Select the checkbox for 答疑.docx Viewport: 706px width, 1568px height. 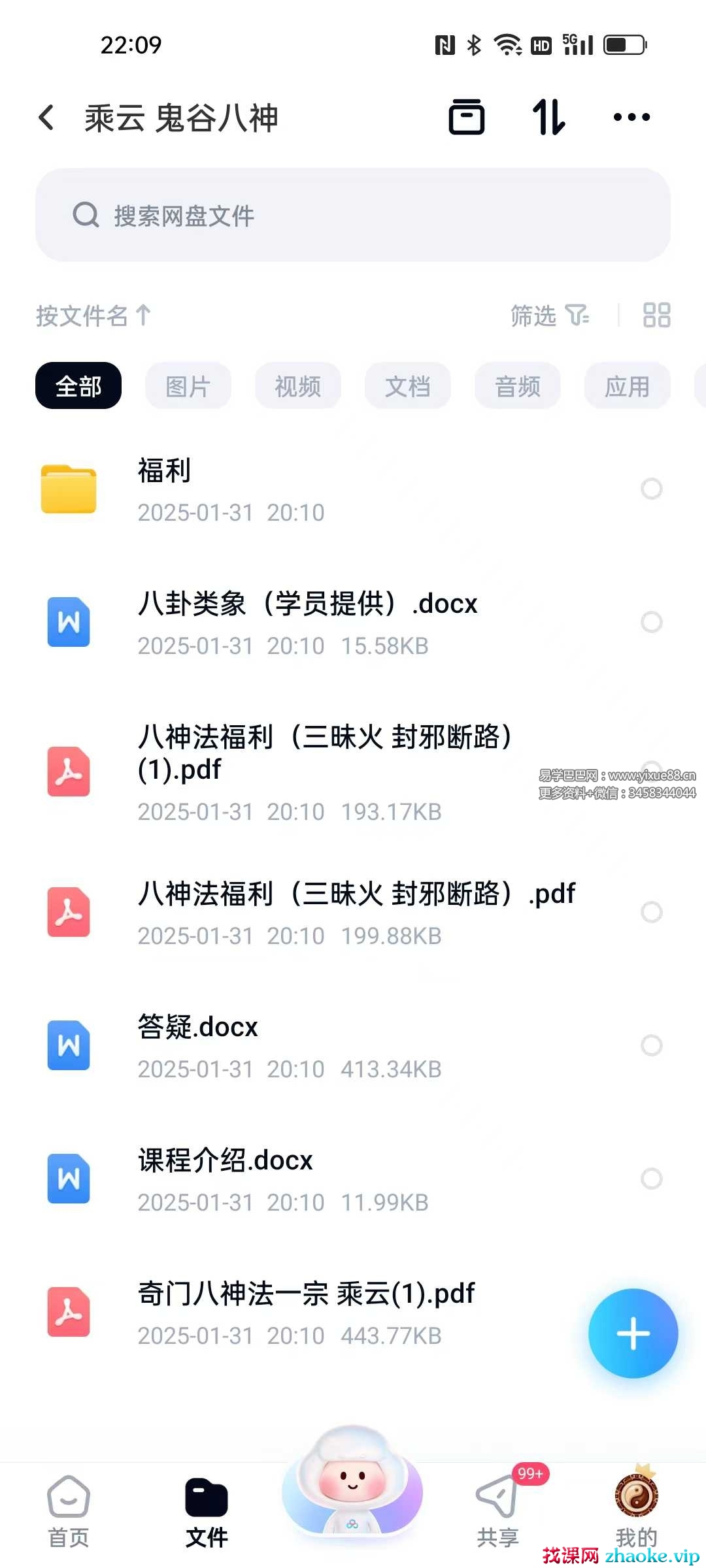651,1045
